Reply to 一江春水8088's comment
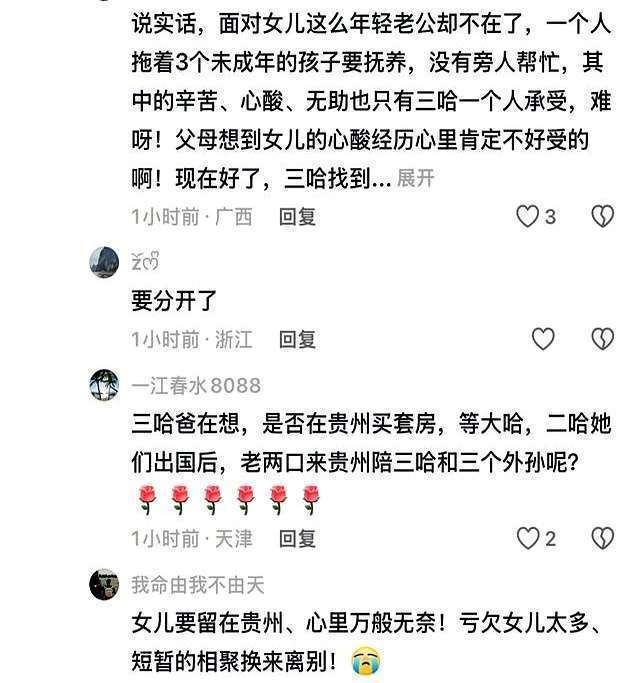This screenshot has height=683, width=640. (x=297, y=539)
